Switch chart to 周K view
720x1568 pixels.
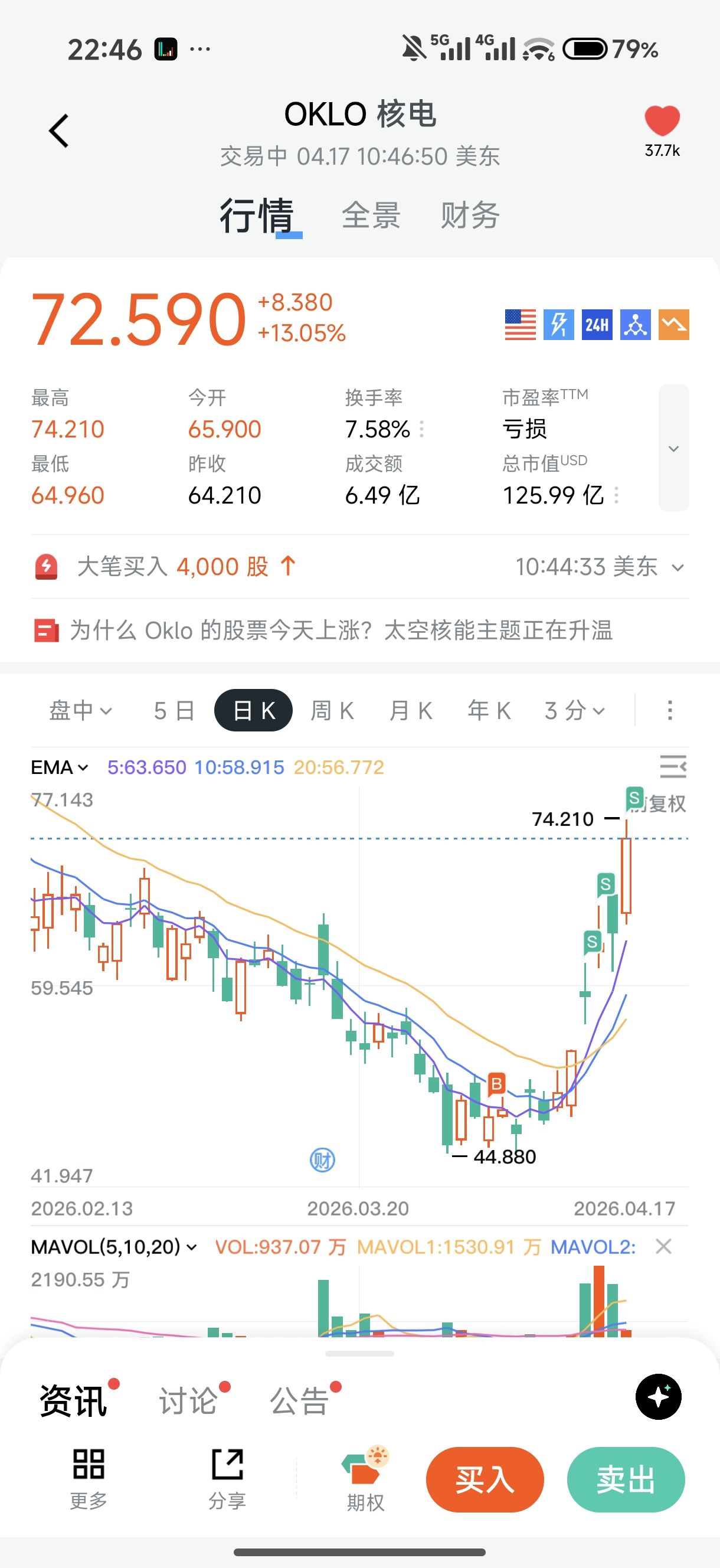coord(332,710)
